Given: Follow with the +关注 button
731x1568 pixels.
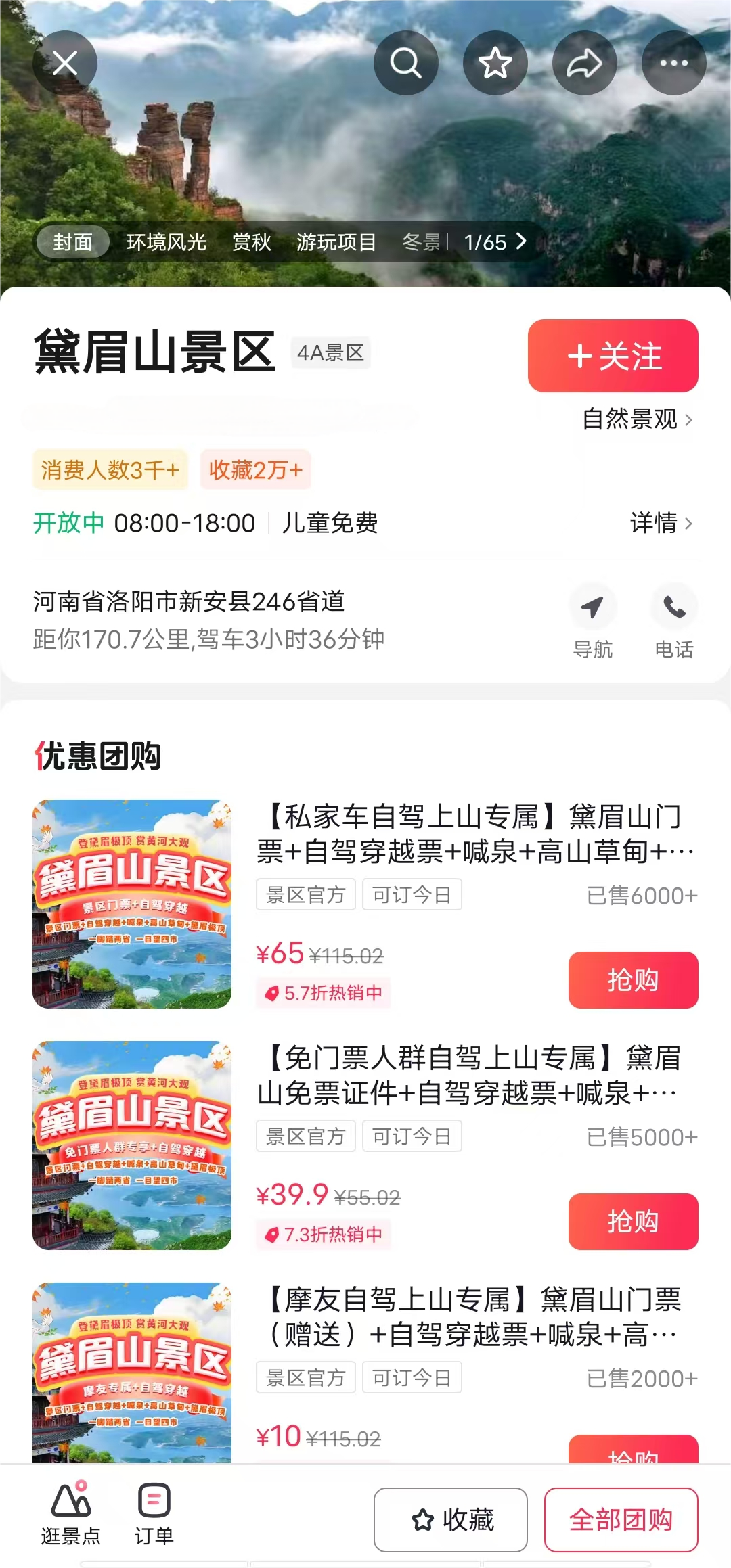Looking at the screenshot, I should pyautogui.click(x=613, y=356).
